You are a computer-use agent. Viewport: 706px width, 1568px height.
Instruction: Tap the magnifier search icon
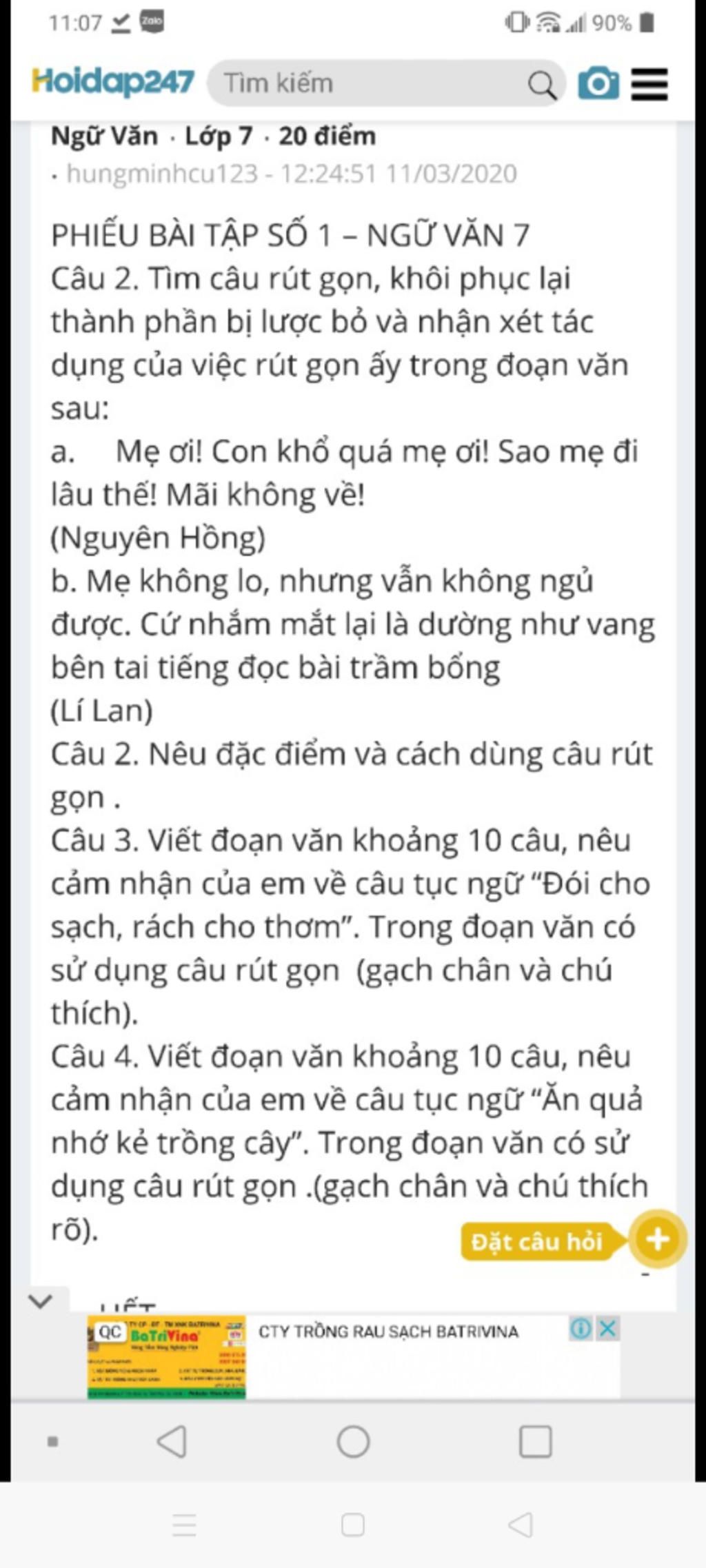(541, 85)
